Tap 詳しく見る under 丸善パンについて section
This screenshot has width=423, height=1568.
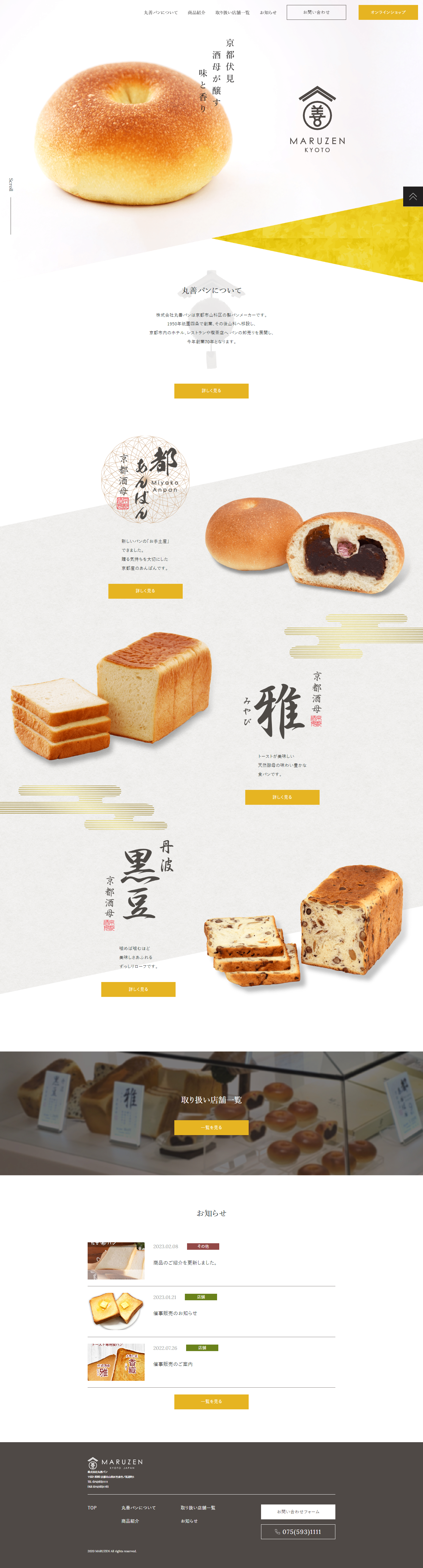point(211,391)
